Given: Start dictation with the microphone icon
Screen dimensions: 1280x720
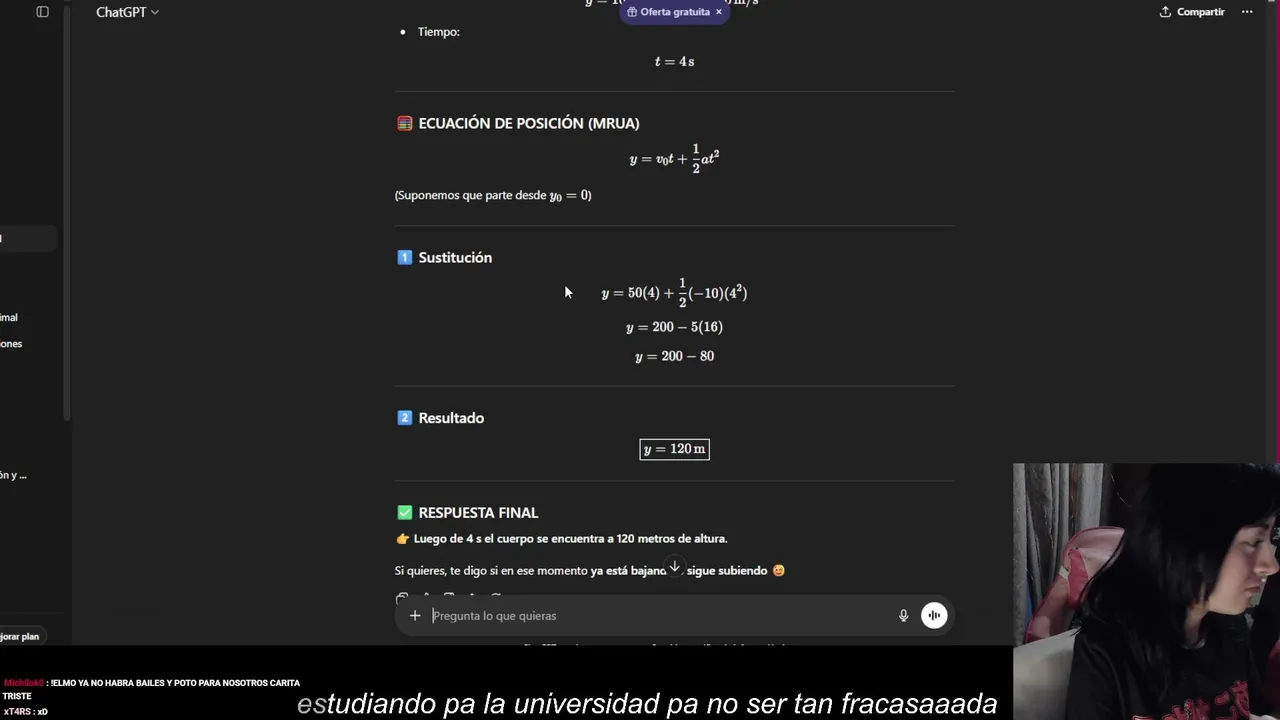Looking at the screenshot, I should (903, 616).
